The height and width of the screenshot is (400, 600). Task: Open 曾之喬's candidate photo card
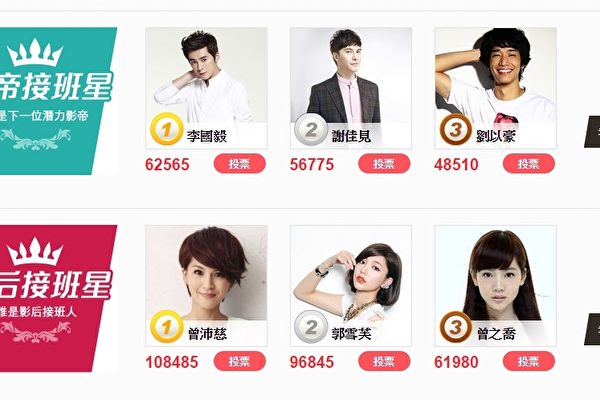click(x=495, y=283)
